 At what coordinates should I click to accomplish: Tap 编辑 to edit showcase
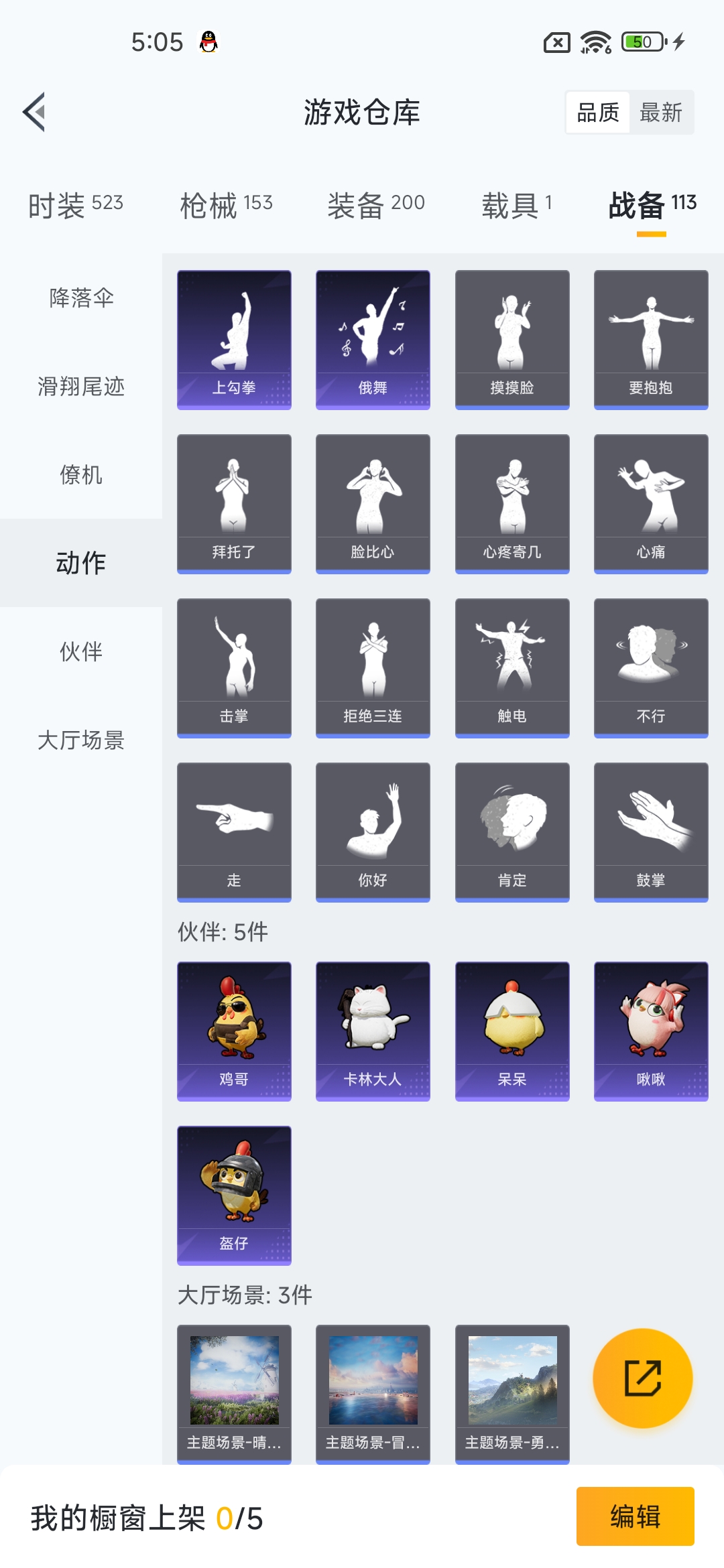click(635, 1516)
